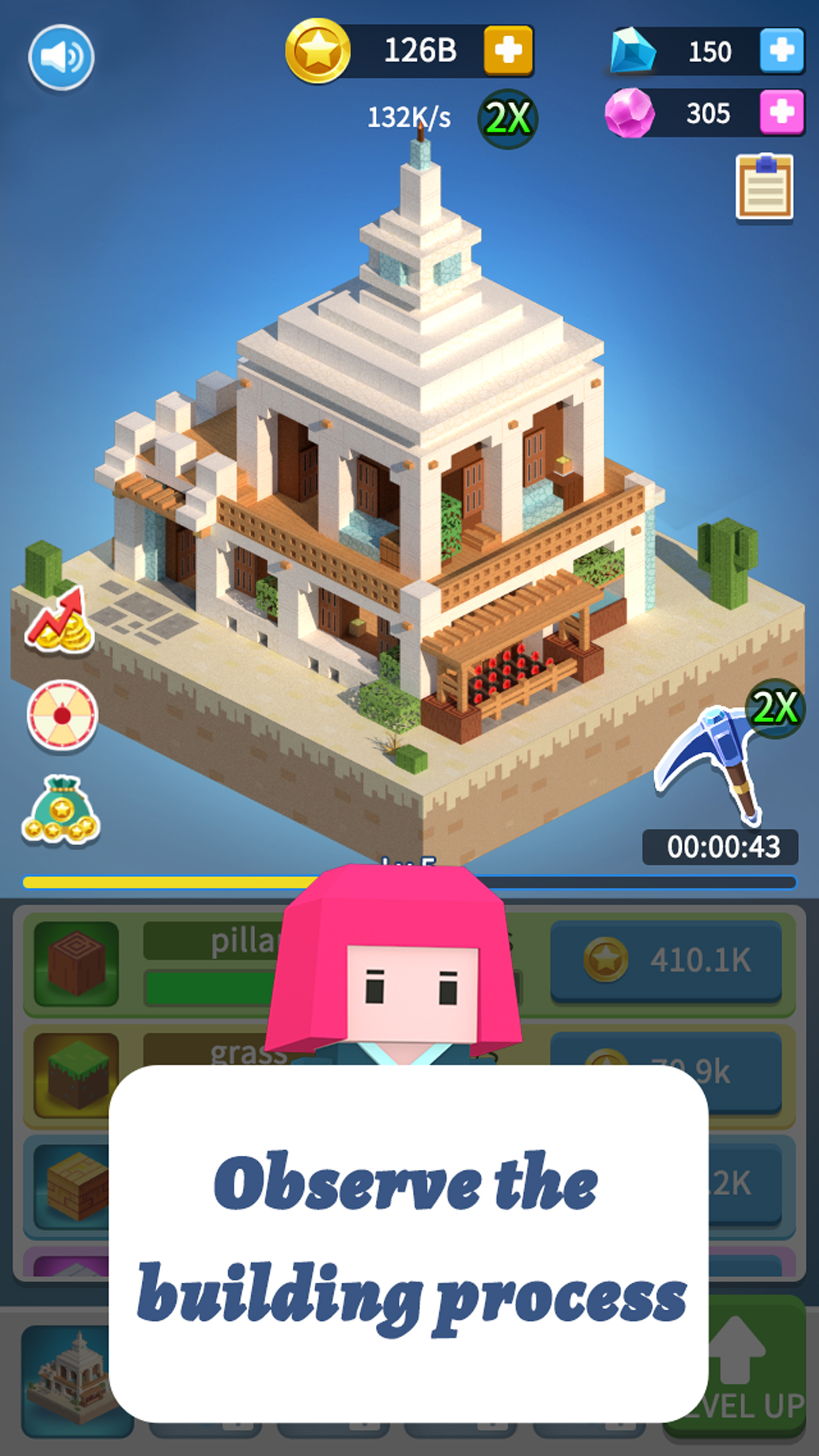The width and height of the screenshot is (819, 1456).
Task: Buy pillar upgrade for 410.1K
Action: [x=666, y=961]
